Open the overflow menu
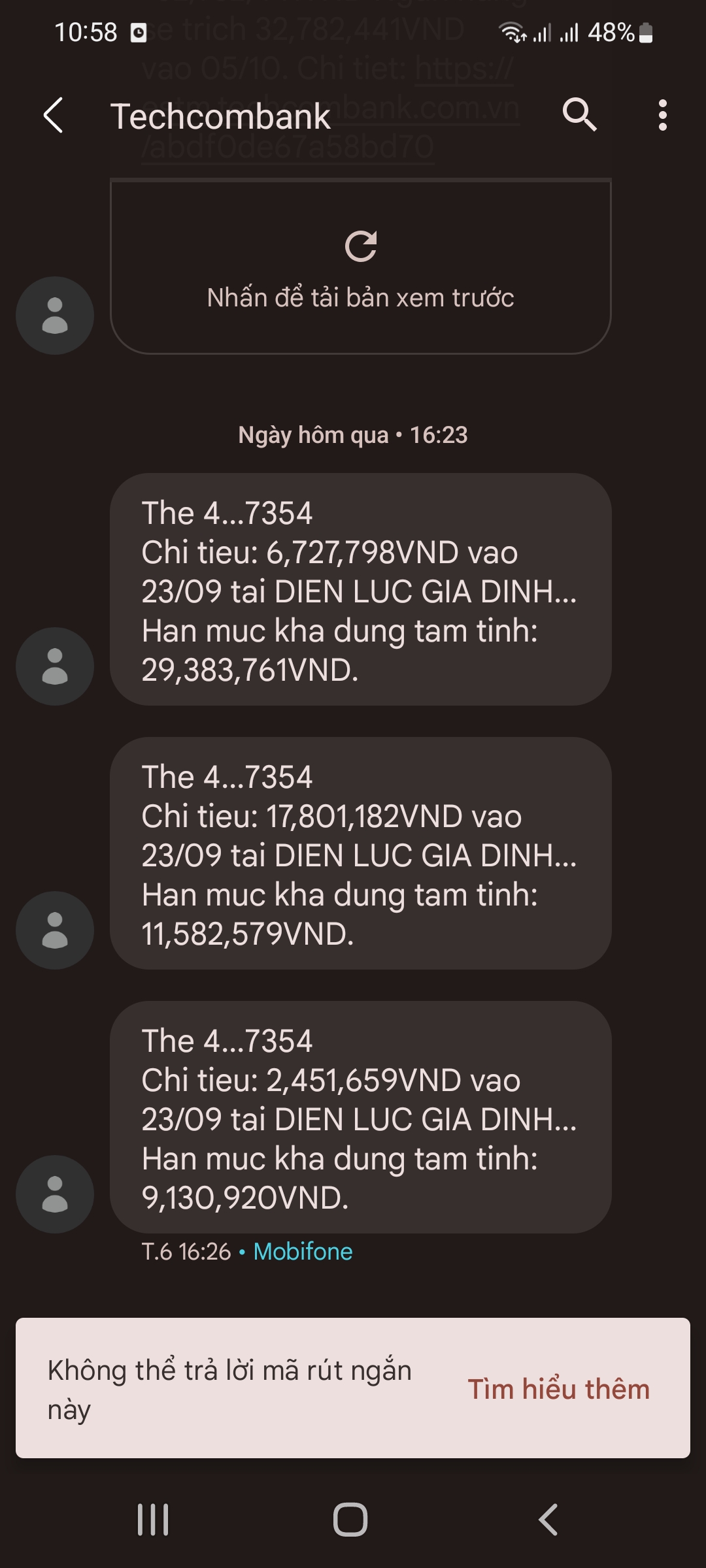The height and width of the screenshot is (1568, 706). (x=662, y=116)
